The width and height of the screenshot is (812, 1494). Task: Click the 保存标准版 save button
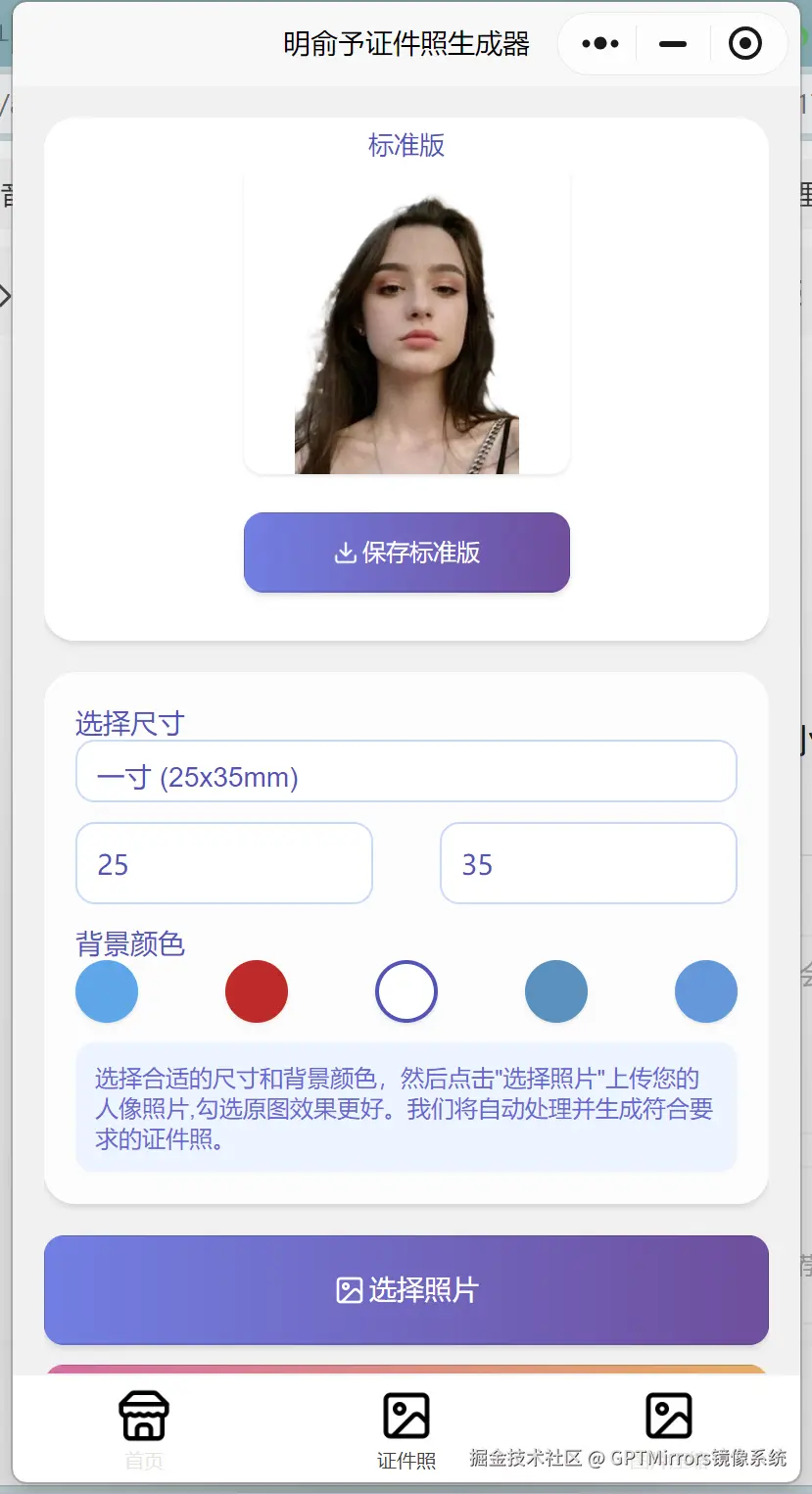pyautogui.click(x=406, y=553)
